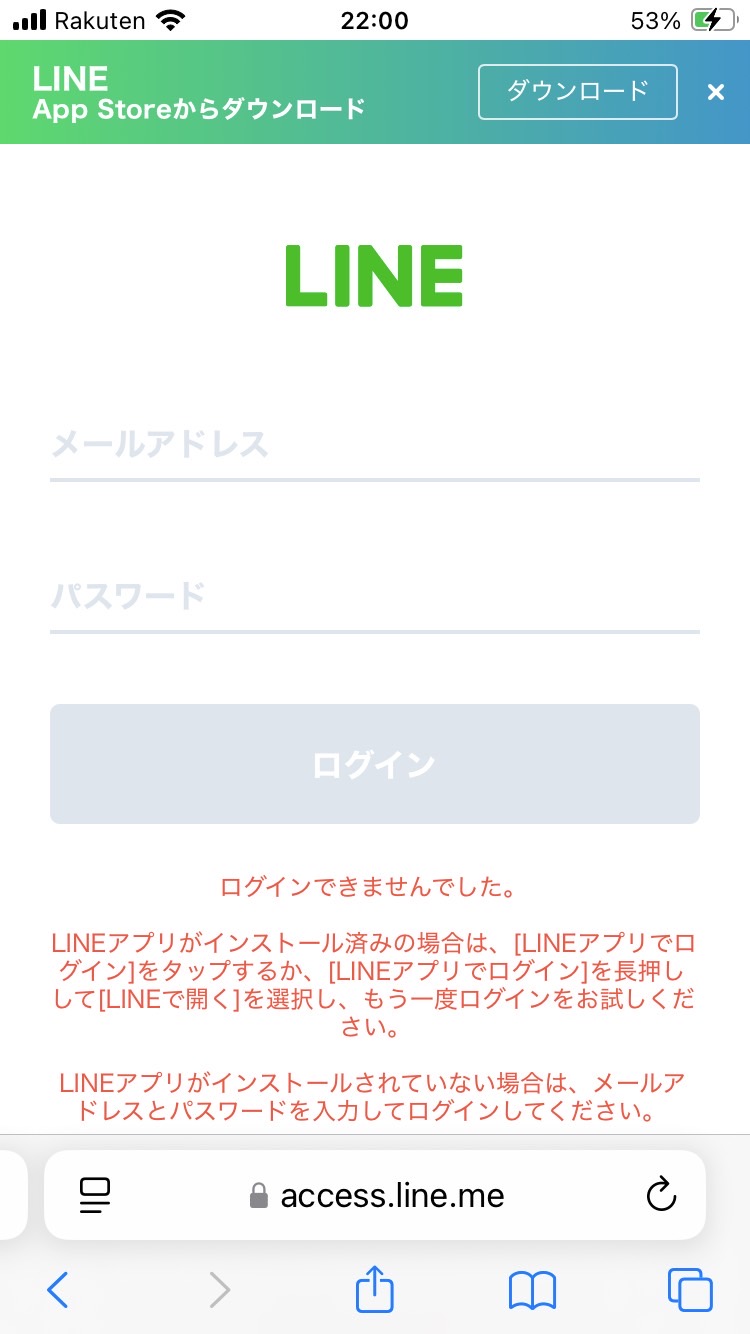Go back to the previous page
Image resolution: width=750 pixels, height=1334 pixels.
coord(58,1290)
